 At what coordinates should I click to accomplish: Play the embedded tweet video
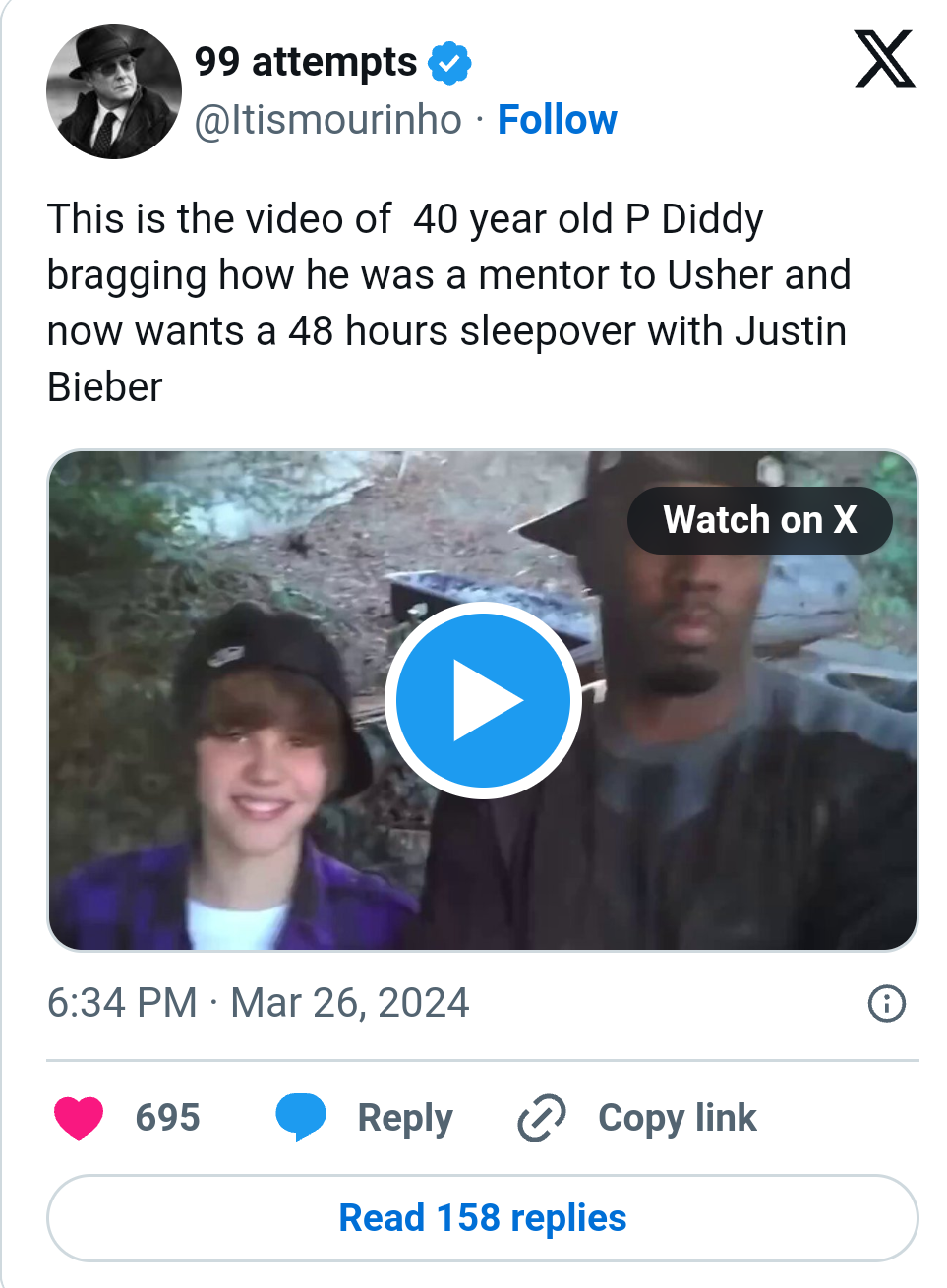point(482,701)
